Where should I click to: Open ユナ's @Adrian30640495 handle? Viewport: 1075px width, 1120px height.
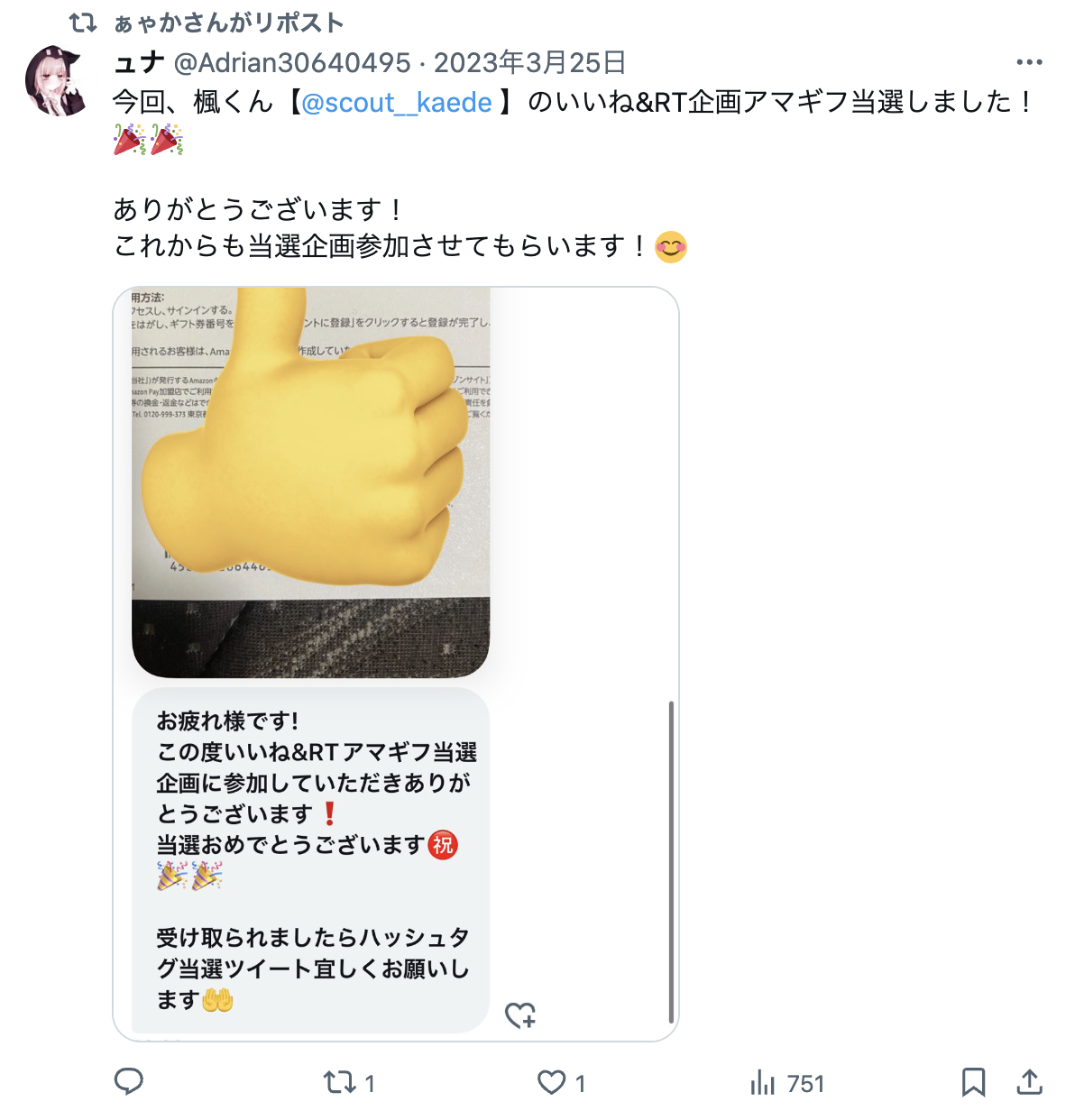[291, 63]
